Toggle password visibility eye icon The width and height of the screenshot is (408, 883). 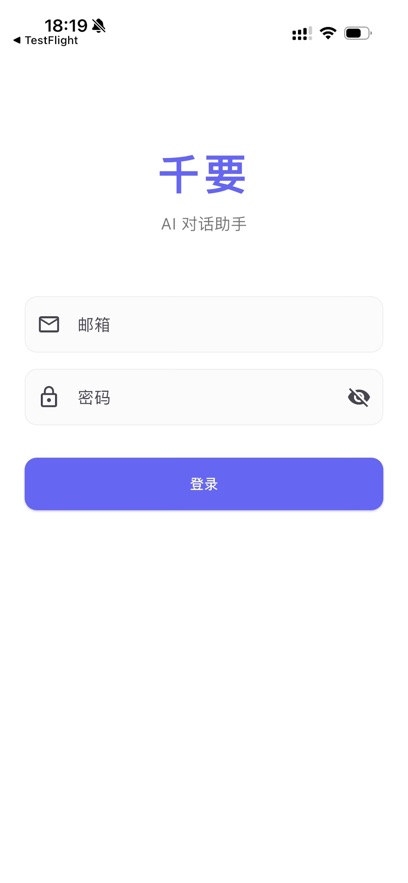coord(358,398)
